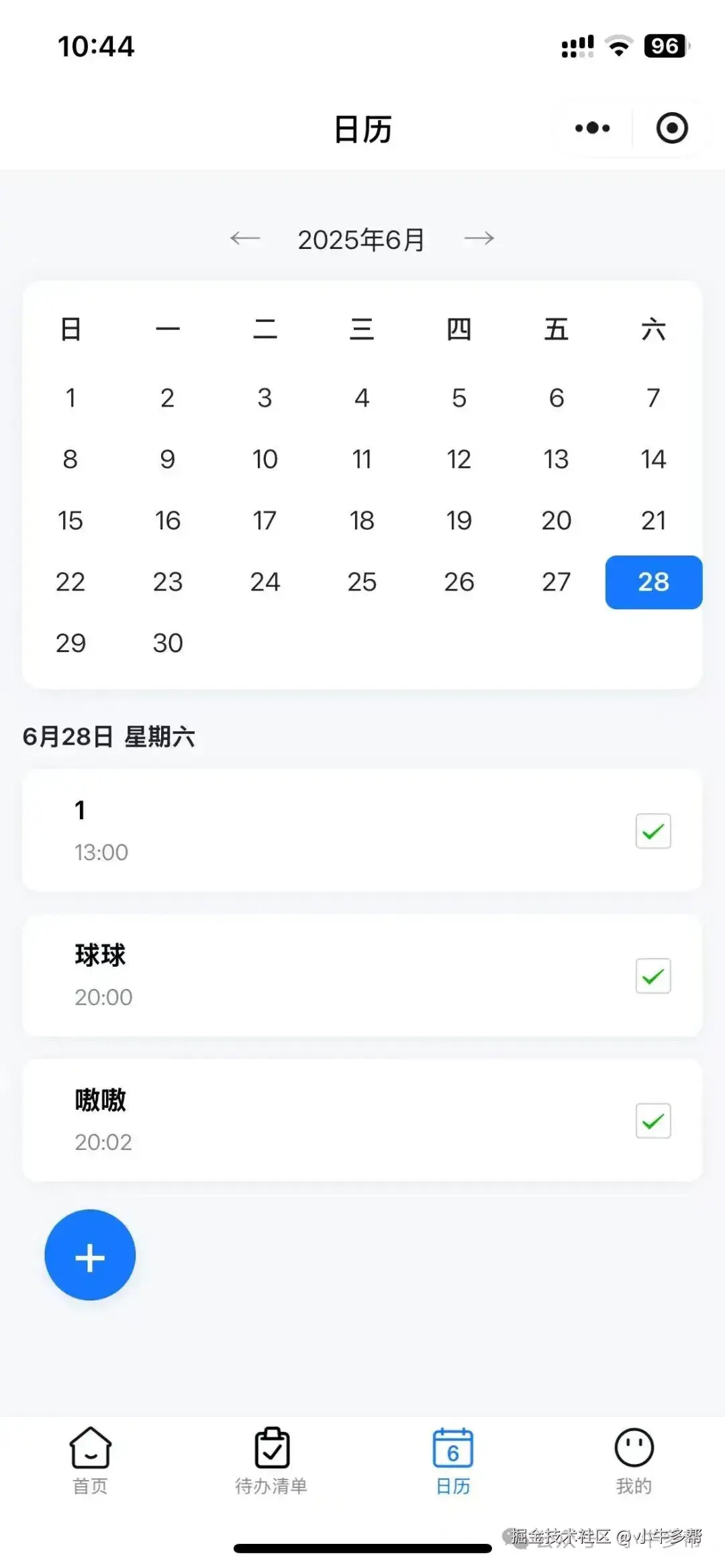
Task: Tap 2025年6月 to change month
Action: [x=361, y=238]
